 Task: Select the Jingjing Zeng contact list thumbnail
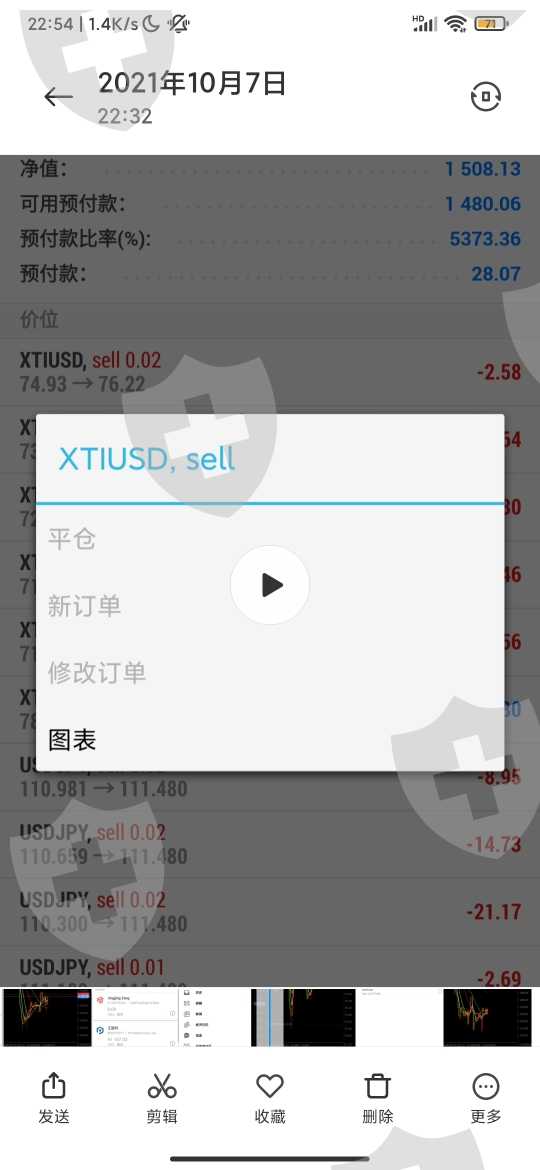[x=134, y=1018]
